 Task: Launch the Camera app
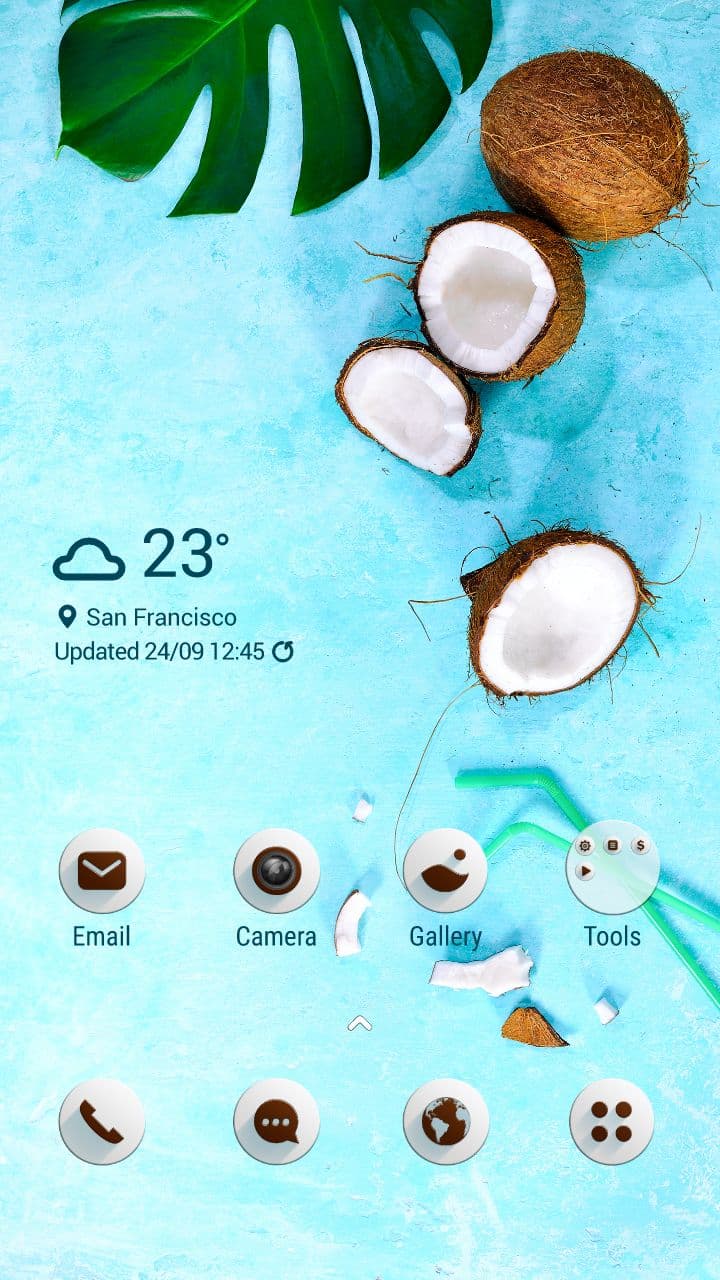[x=276, y=871]
